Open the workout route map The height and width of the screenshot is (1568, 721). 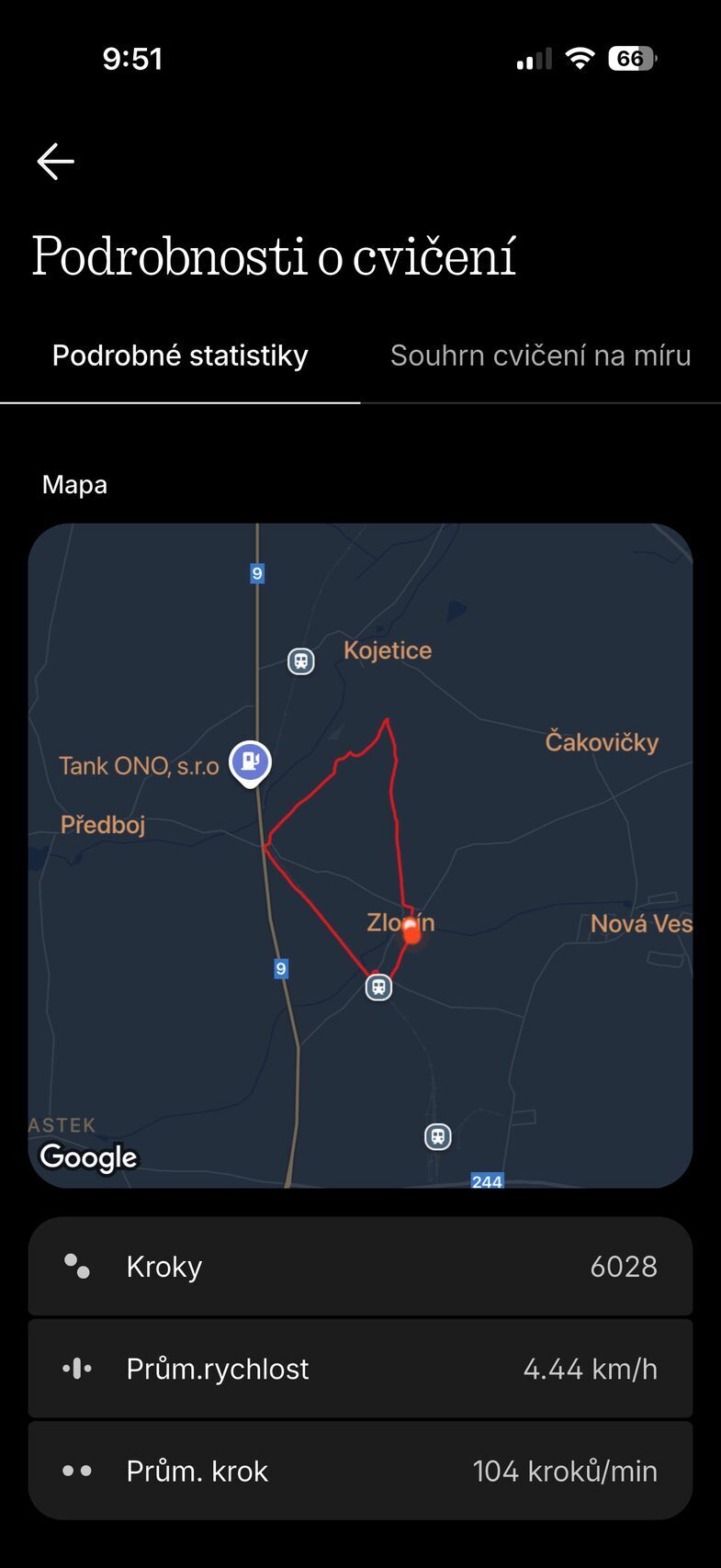[360, 854]
